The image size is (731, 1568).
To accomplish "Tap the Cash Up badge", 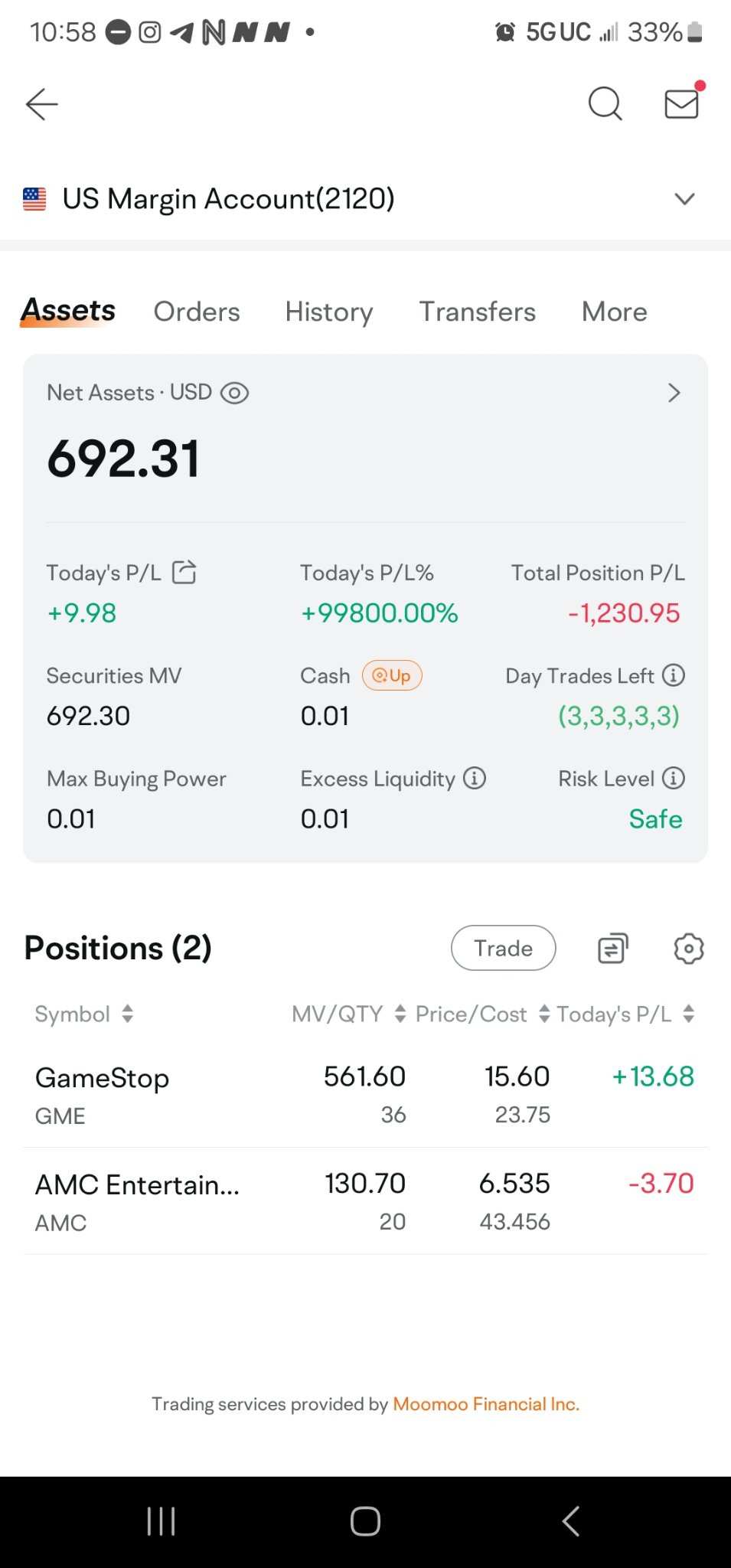I will pos(392,675).
